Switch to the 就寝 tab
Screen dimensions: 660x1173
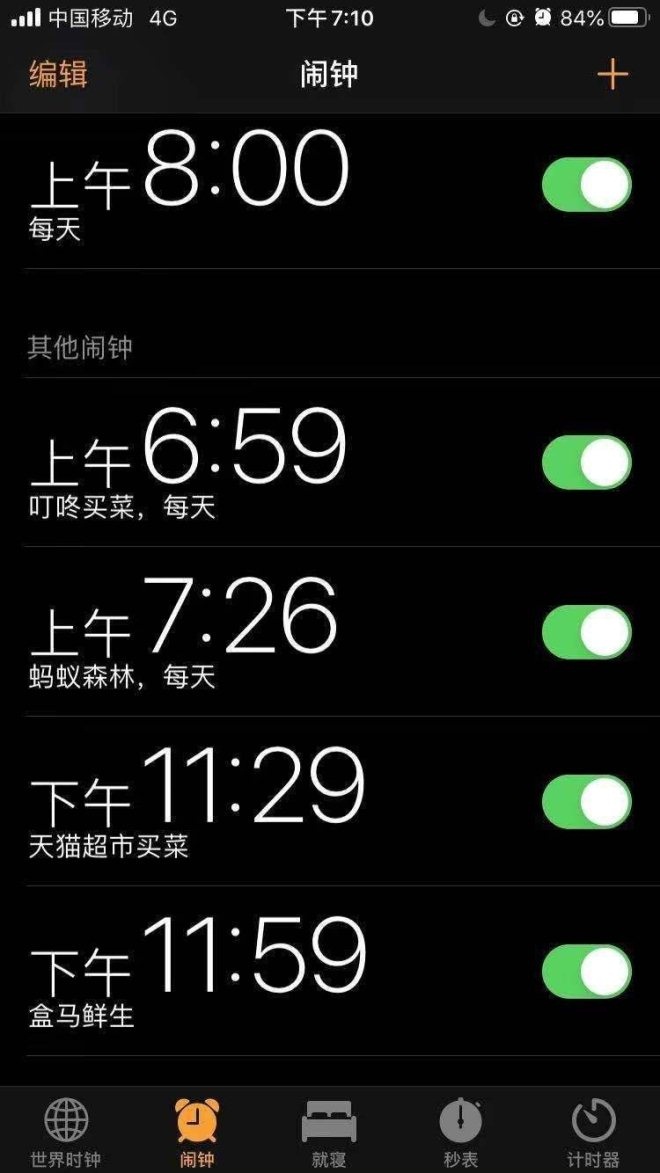click(x=329, y=1132)
